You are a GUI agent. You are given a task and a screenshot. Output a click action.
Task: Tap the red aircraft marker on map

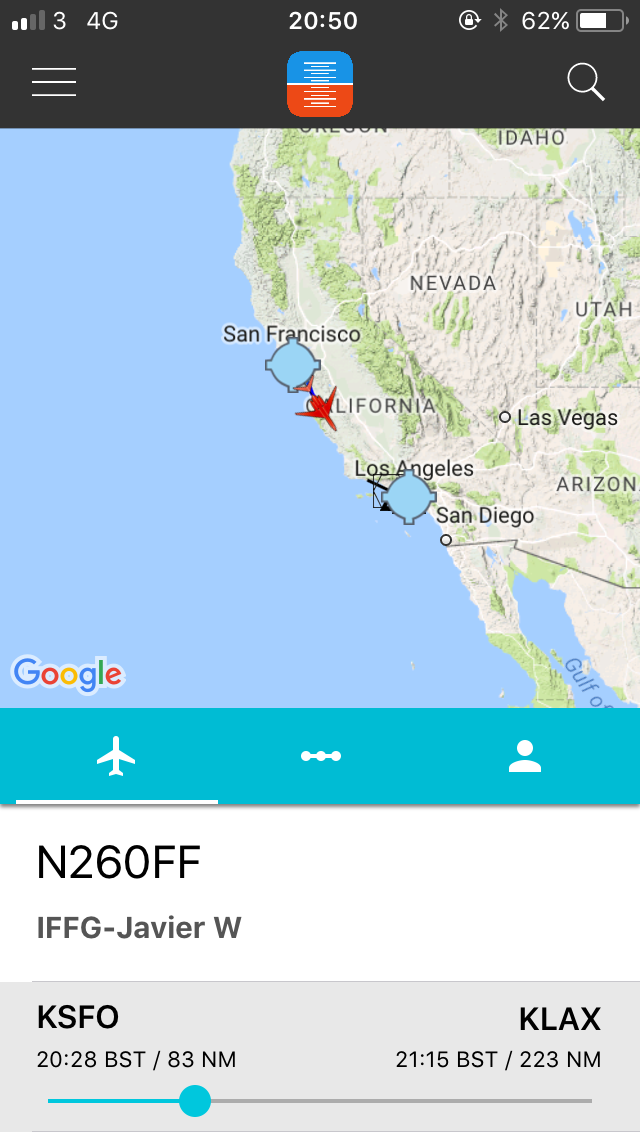coord(320,408)
